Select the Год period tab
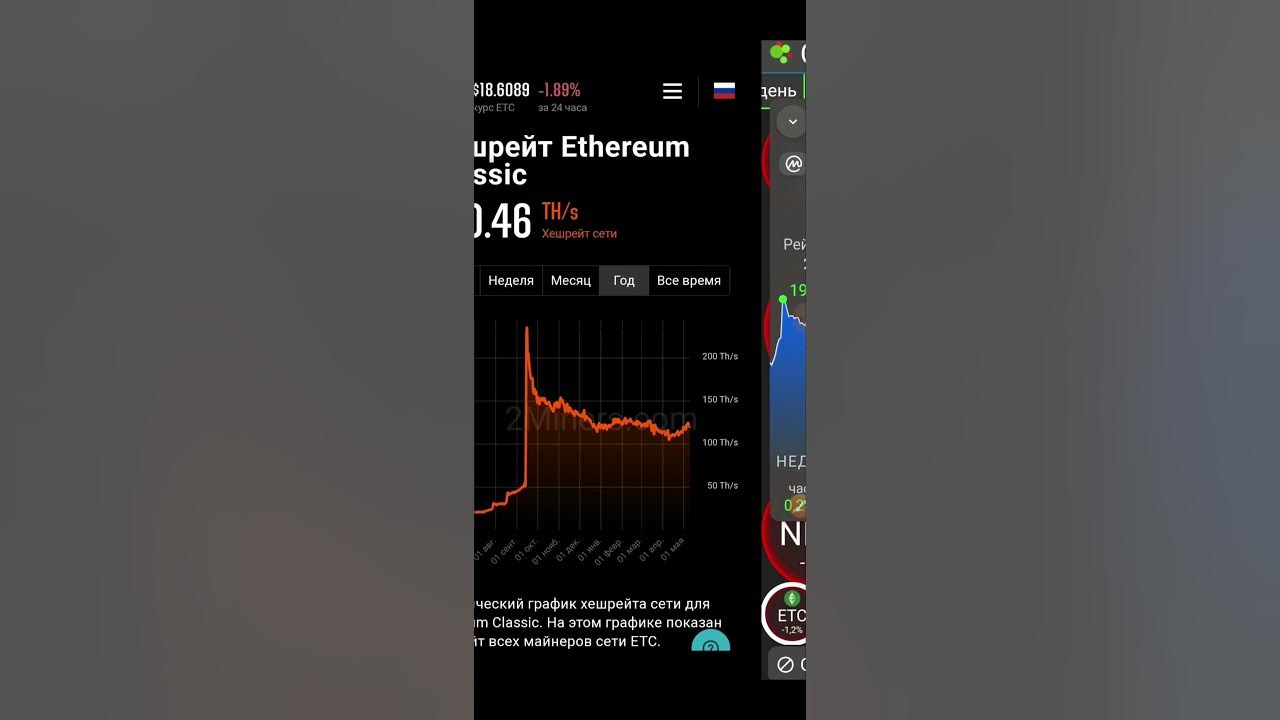Screen dimensions: 1280x720 point(624,281)
